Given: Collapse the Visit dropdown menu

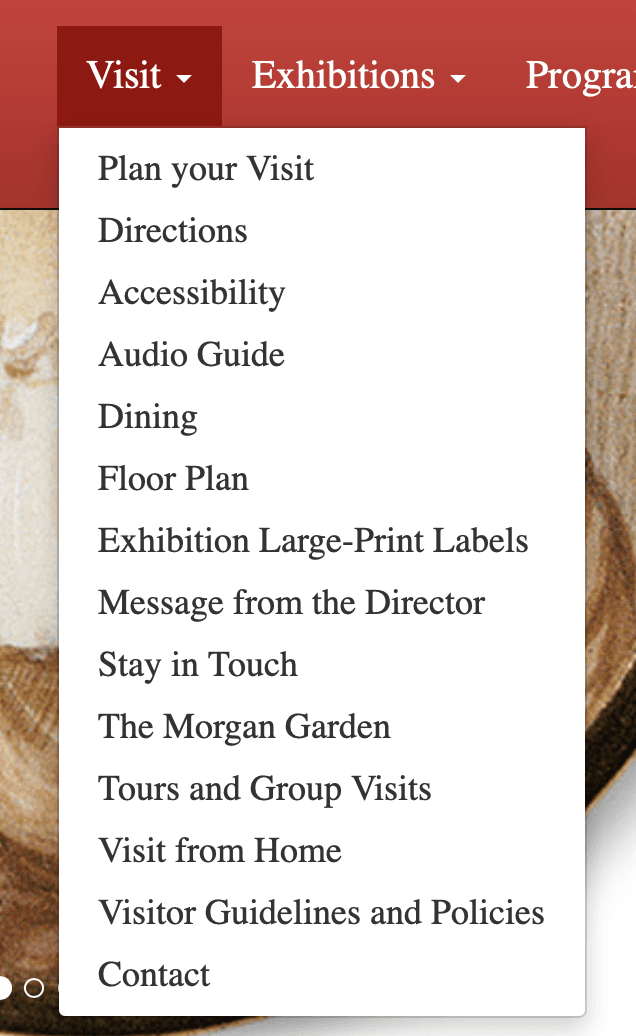Looking at the screenshot, I should click(139, 76).
